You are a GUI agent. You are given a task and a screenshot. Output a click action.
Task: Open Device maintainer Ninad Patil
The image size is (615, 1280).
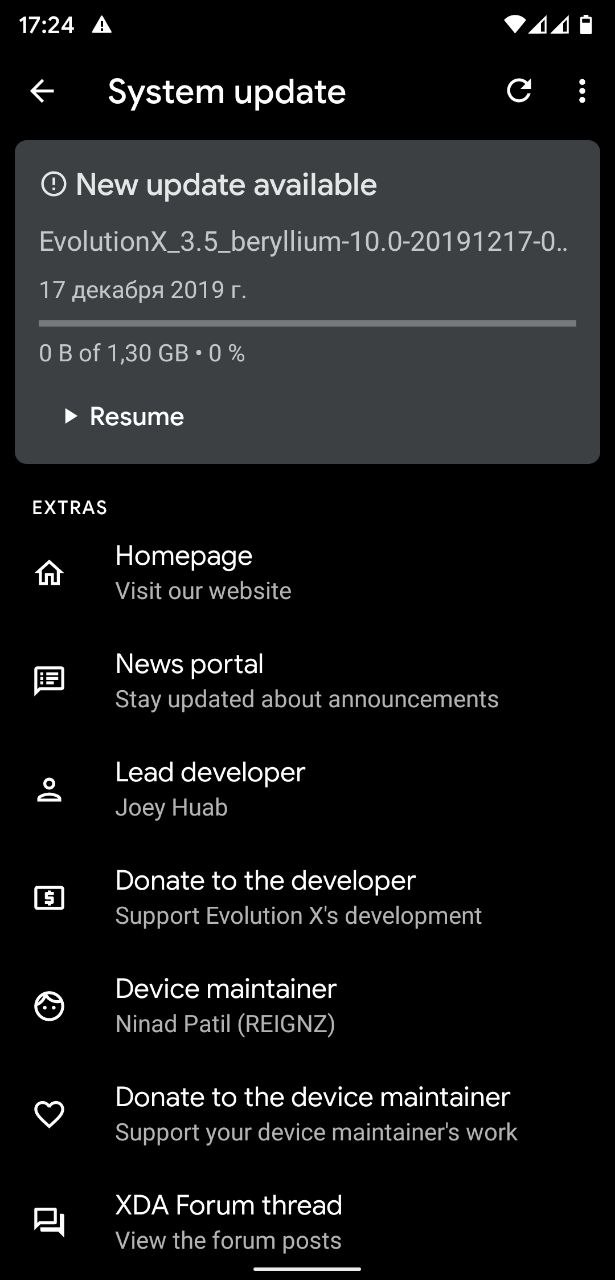(x=307, y=1005)
